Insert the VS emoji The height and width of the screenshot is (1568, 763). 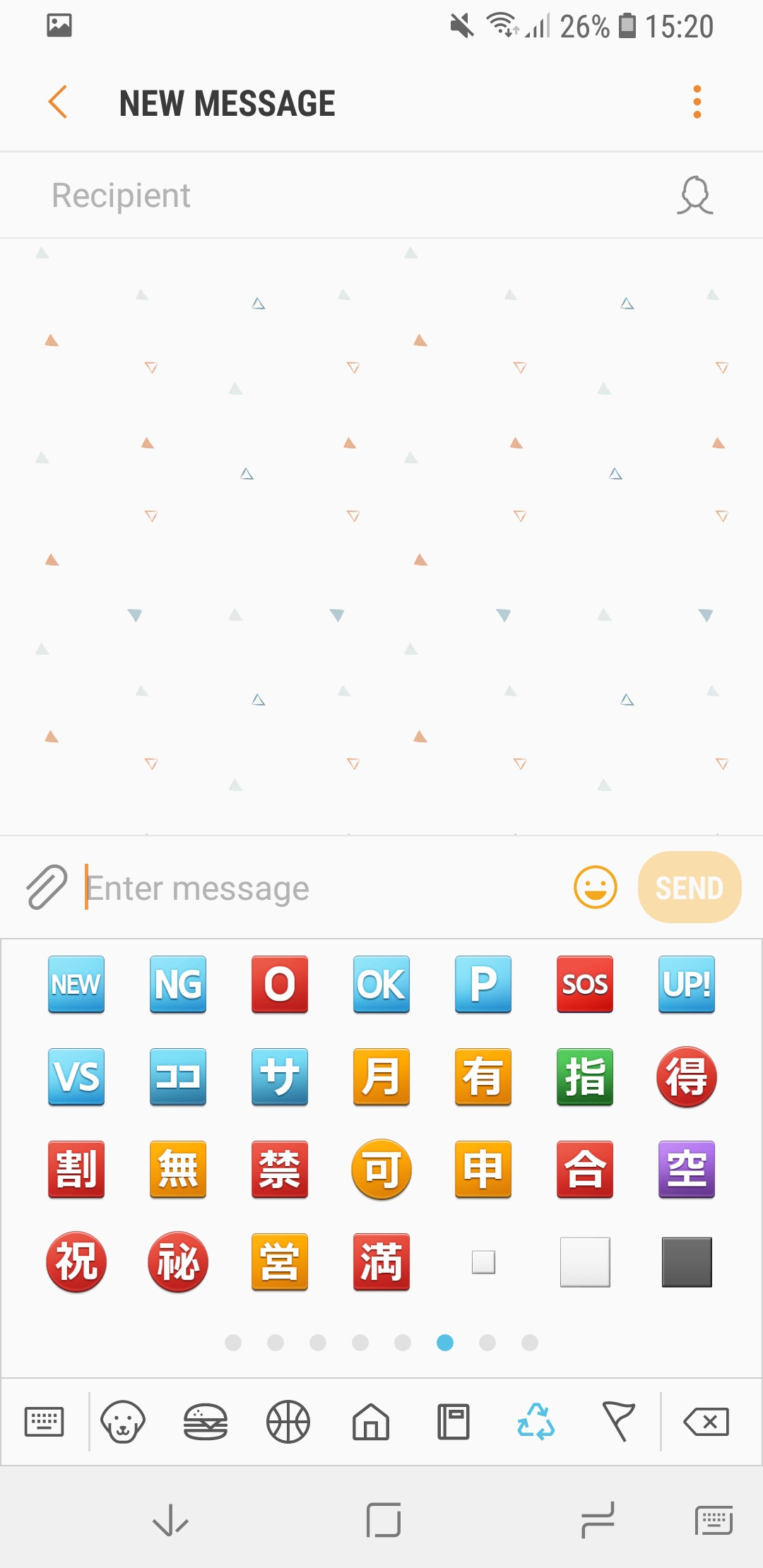tap(76, 1076)
